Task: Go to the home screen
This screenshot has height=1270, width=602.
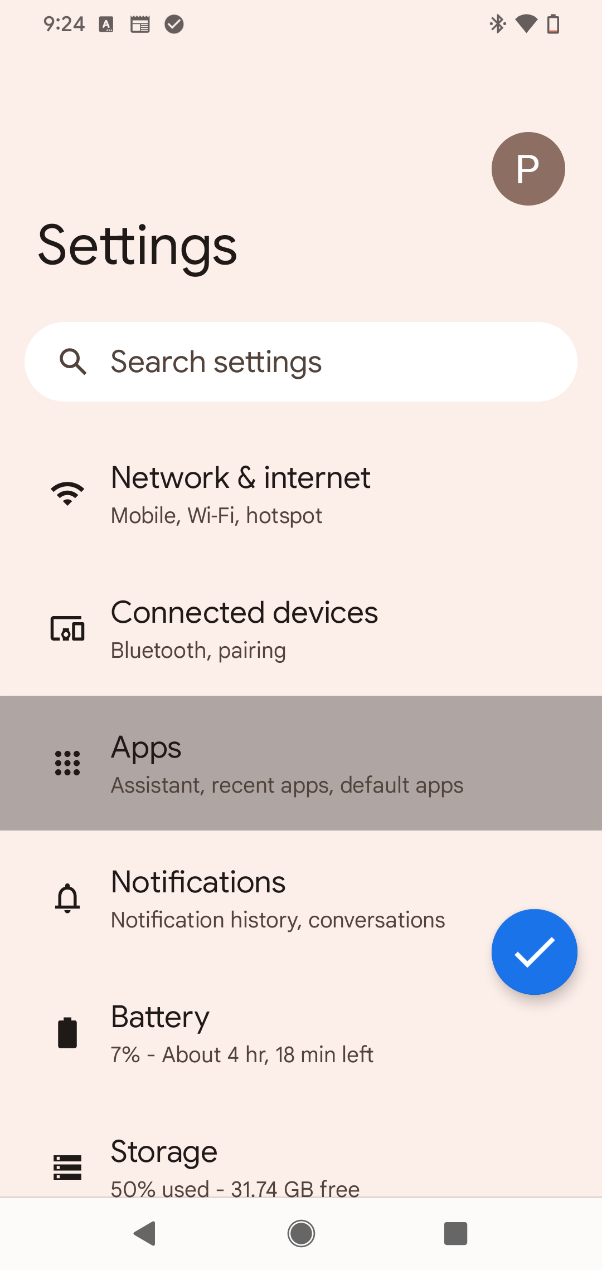Action: coord(300,1234)
